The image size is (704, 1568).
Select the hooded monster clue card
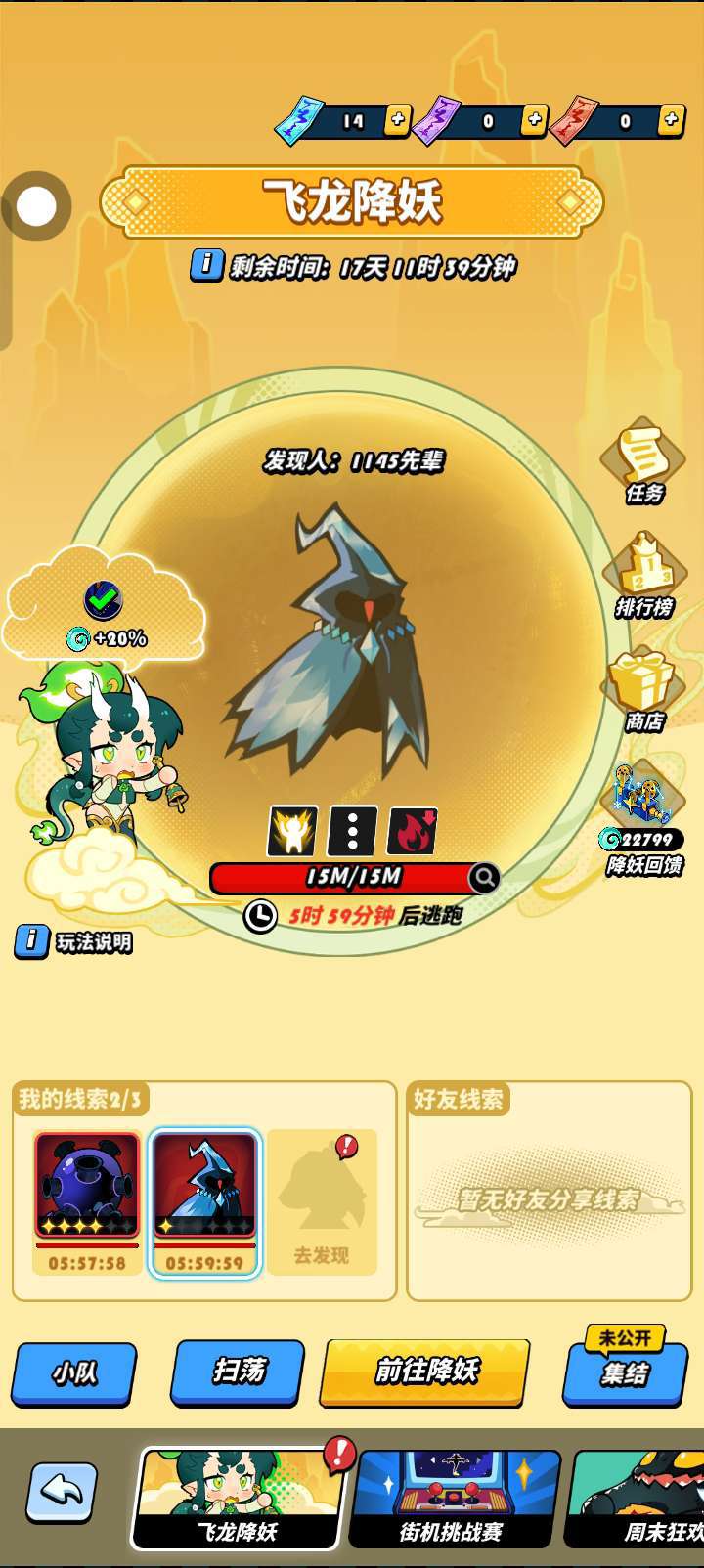204,1201
